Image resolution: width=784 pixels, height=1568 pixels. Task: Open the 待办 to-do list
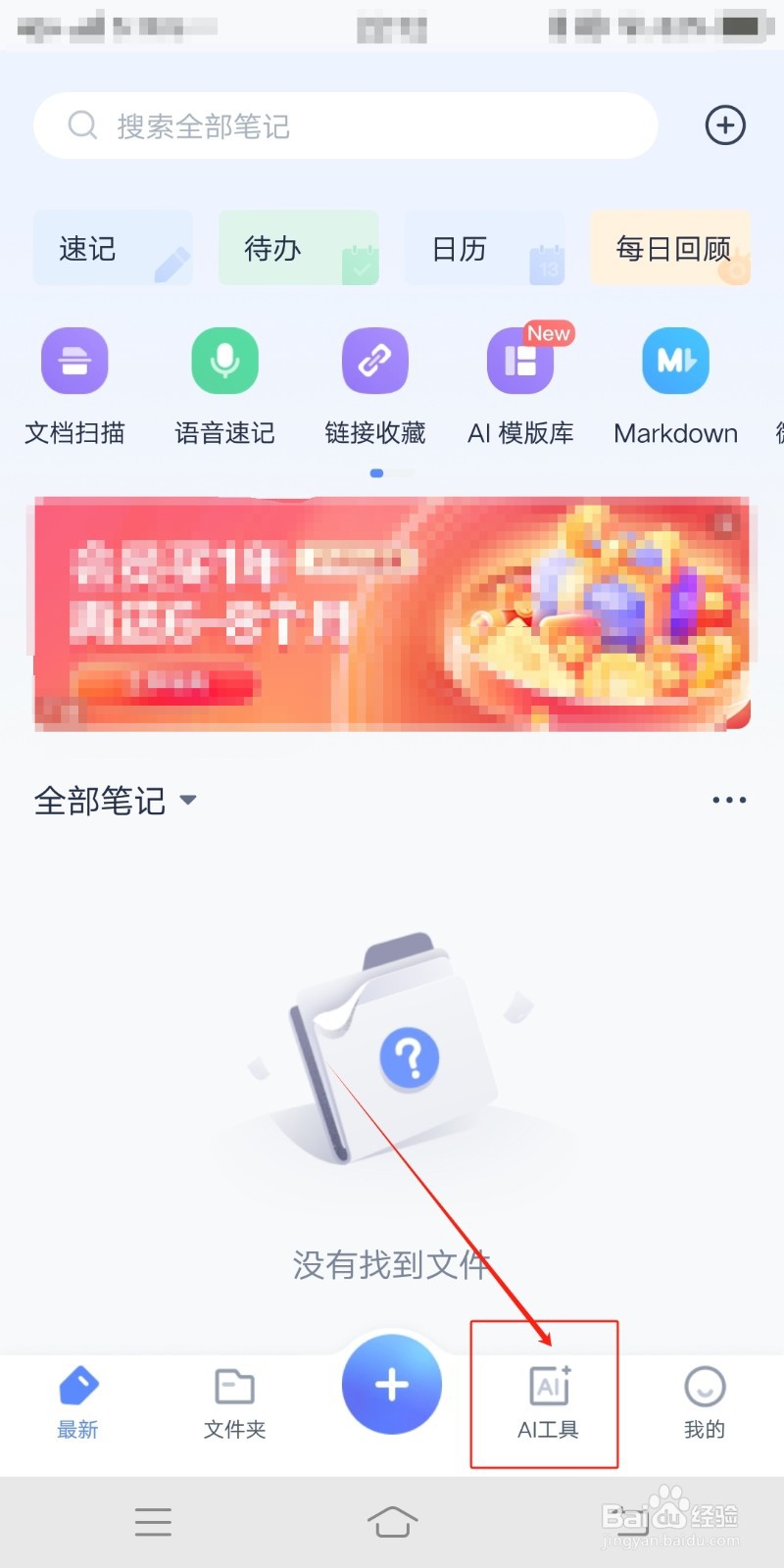(x=299, y=248)
